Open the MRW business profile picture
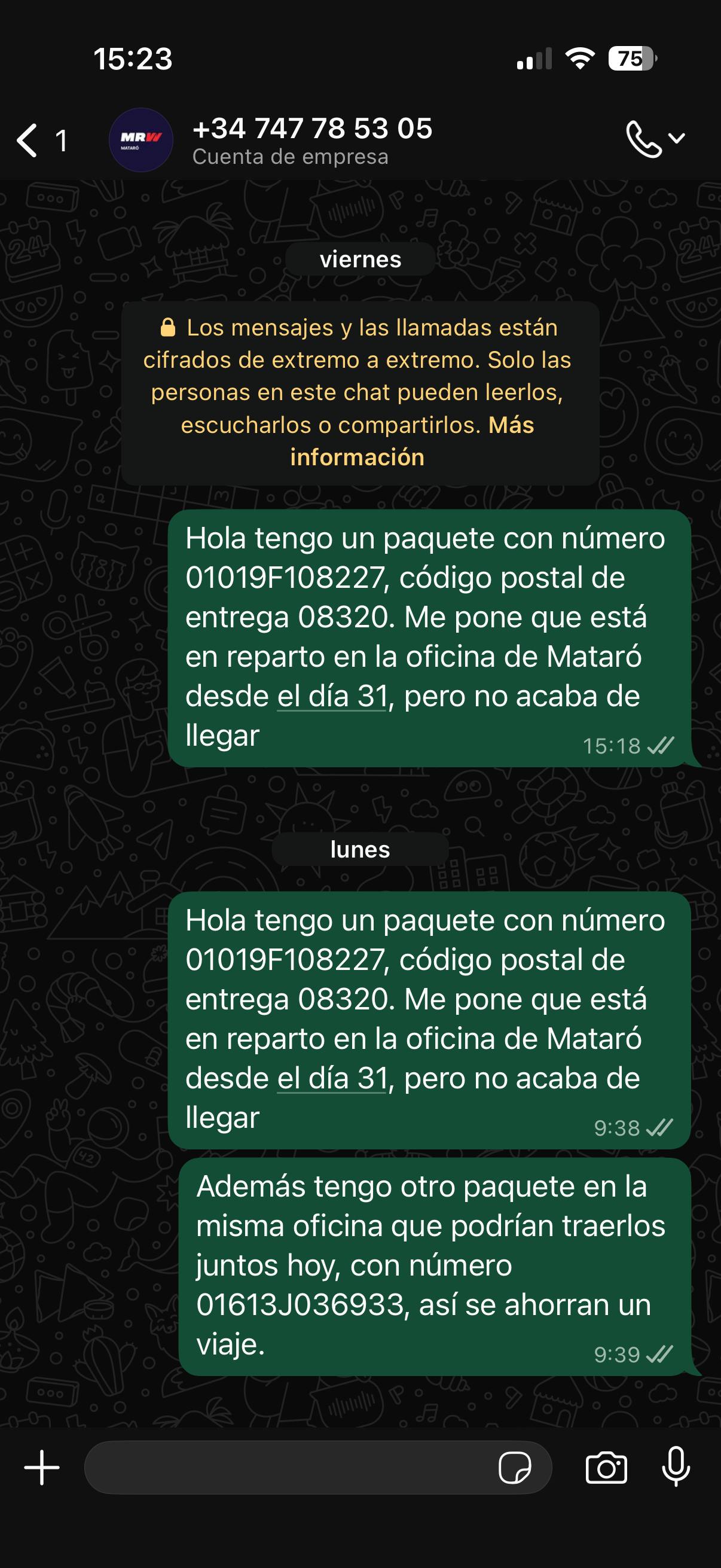Screen dimensions: 721x1568 tap(140, 140)
